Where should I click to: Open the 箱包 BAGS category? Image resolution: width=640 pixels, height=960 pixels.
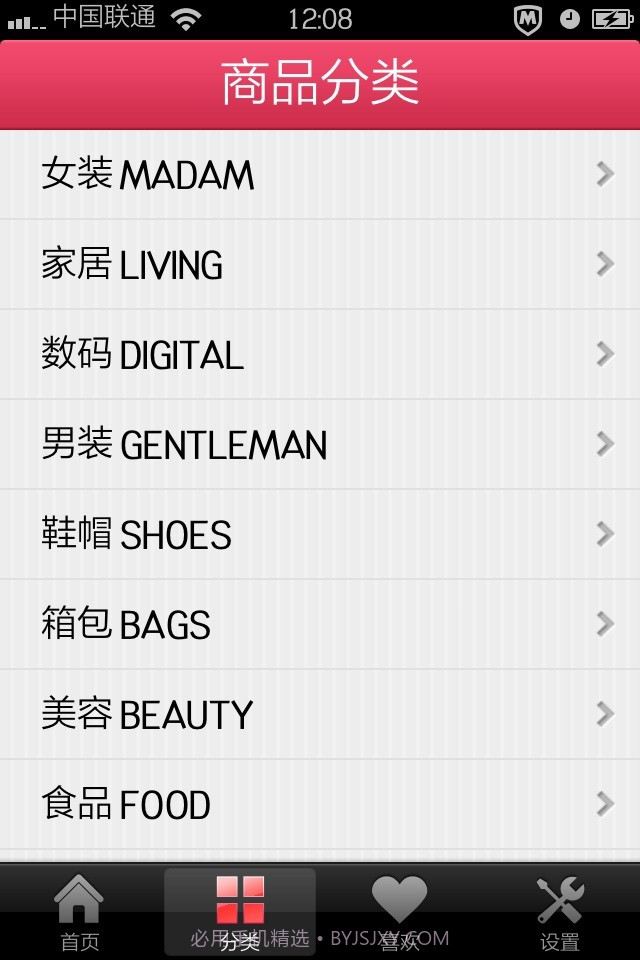tap(320, 625)
